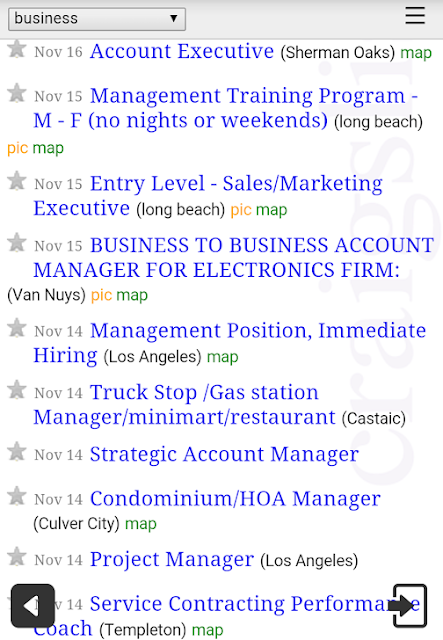Viewport: 443px width, 640px height.
Task: Star the Account Executive posting
Action: coord(17,49)
